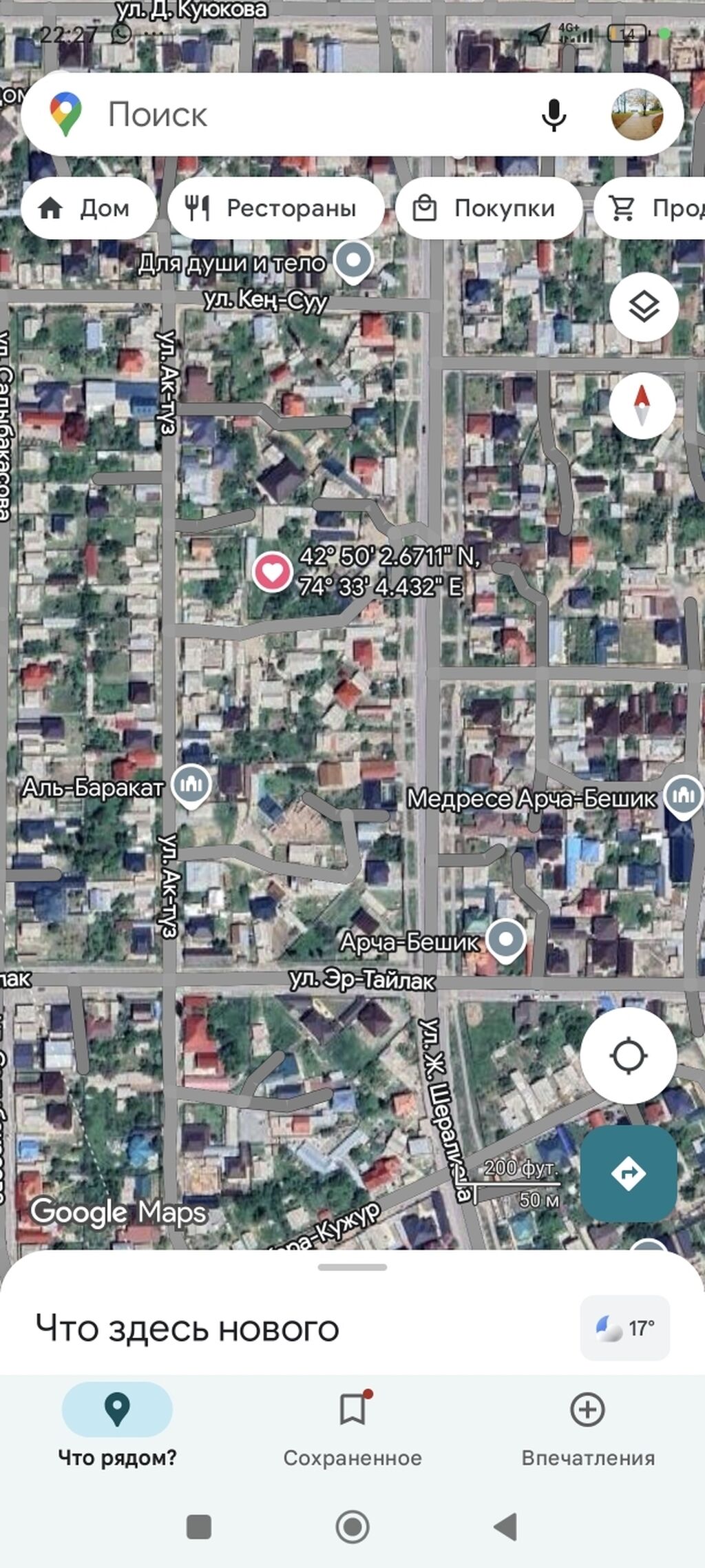Open the Аль-Баракат mosque marker

(x=191, y=785)
